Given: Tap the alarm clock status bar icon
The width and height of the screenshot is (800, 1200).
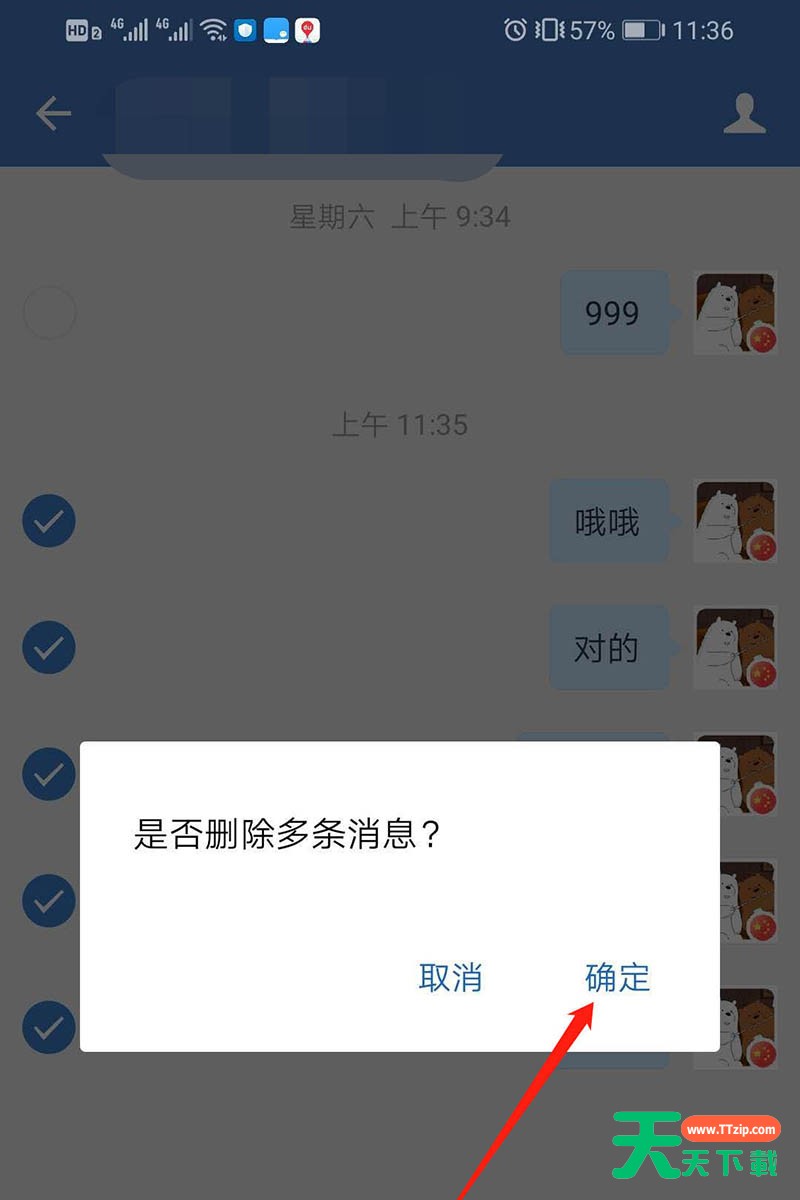Looking at the screenshot, I should (x=515, y=30).
